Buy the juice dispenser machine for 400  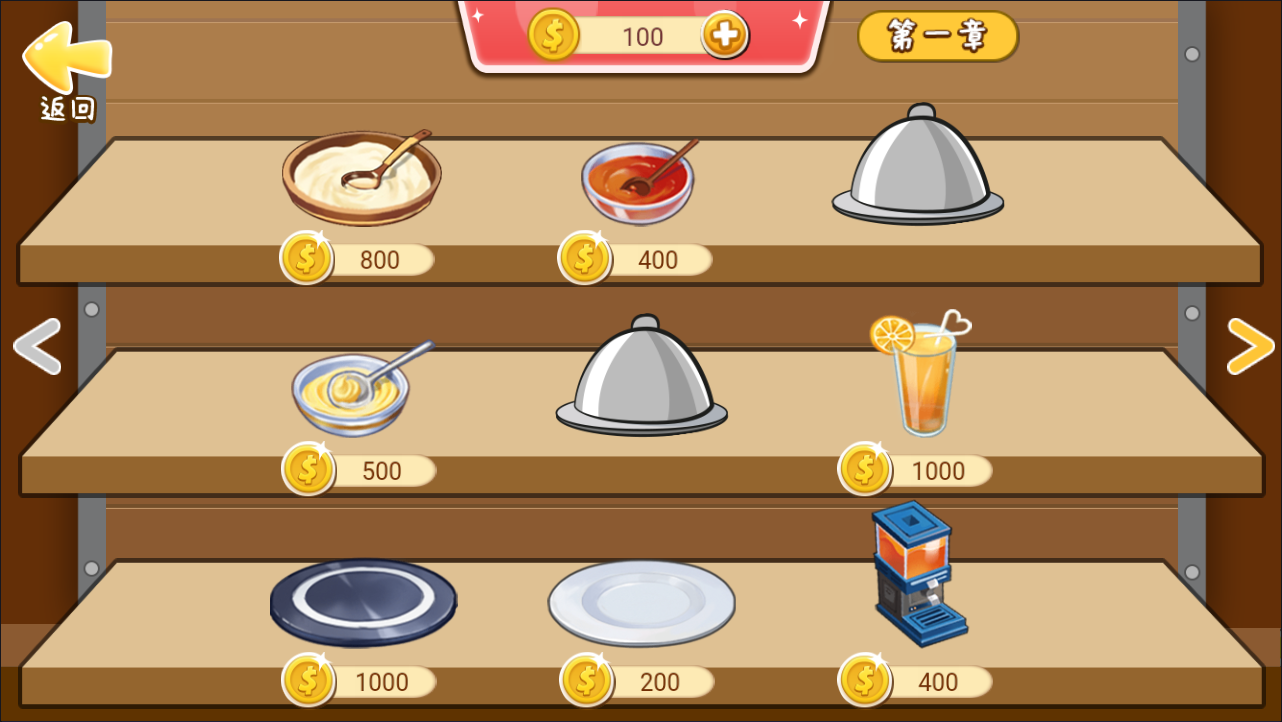click(x=915, y=575)
